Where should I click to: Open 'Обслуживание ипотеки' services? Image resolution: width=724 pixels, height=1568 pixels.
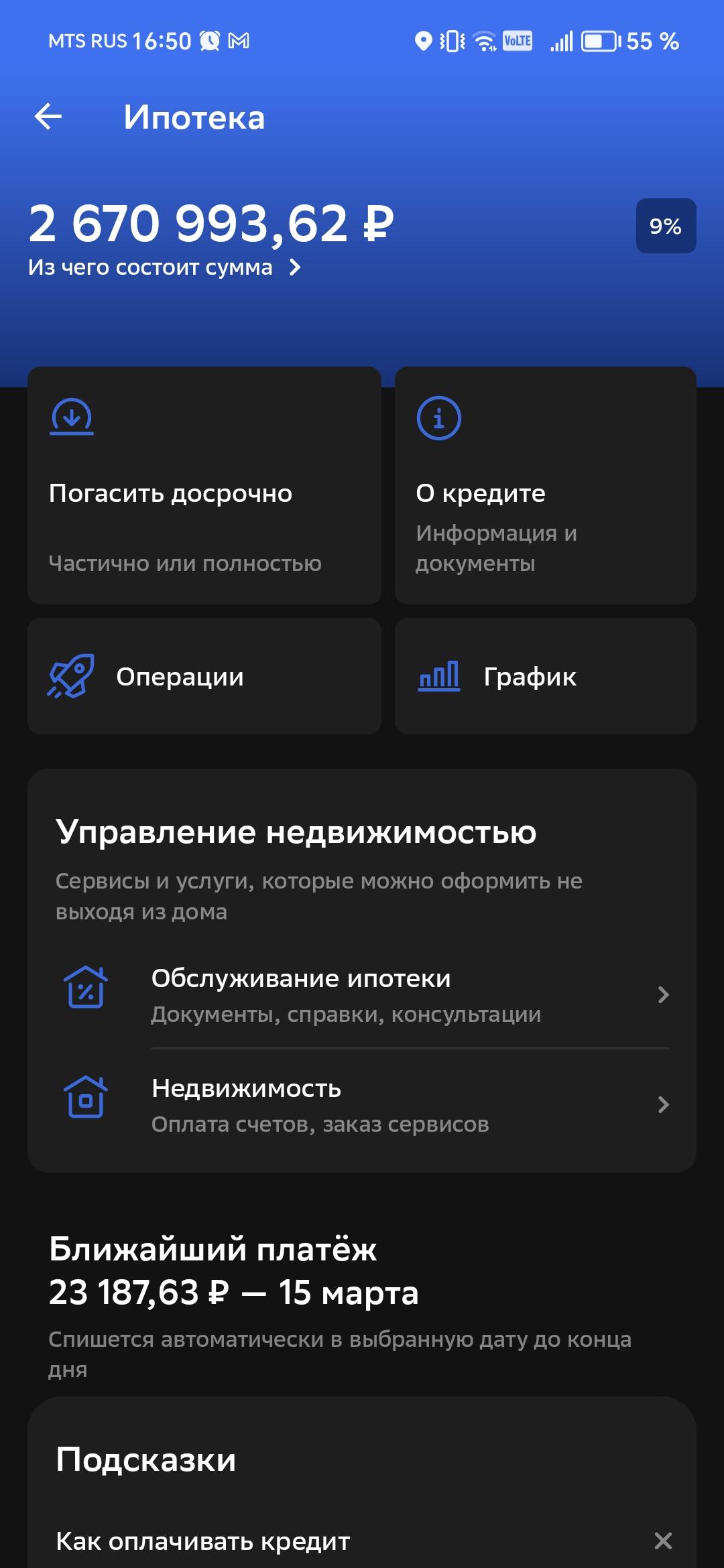(x=362, y=995)
